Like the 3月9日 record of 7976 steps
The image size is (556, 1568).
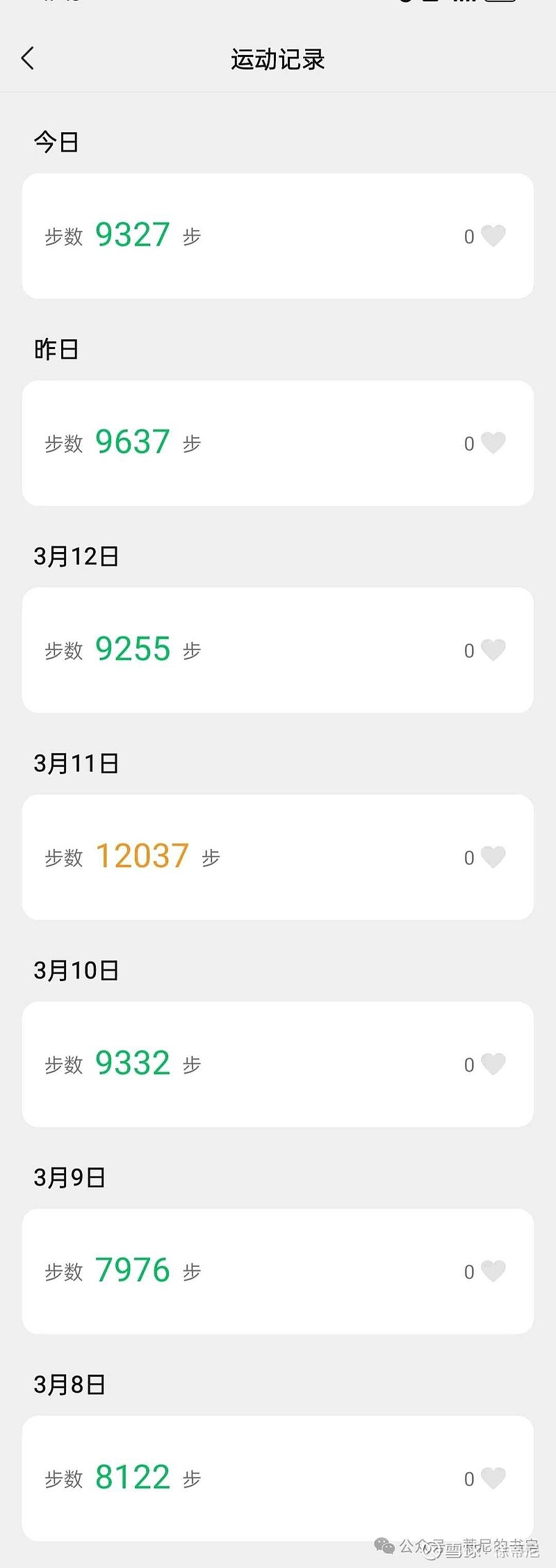(493, 1271)
